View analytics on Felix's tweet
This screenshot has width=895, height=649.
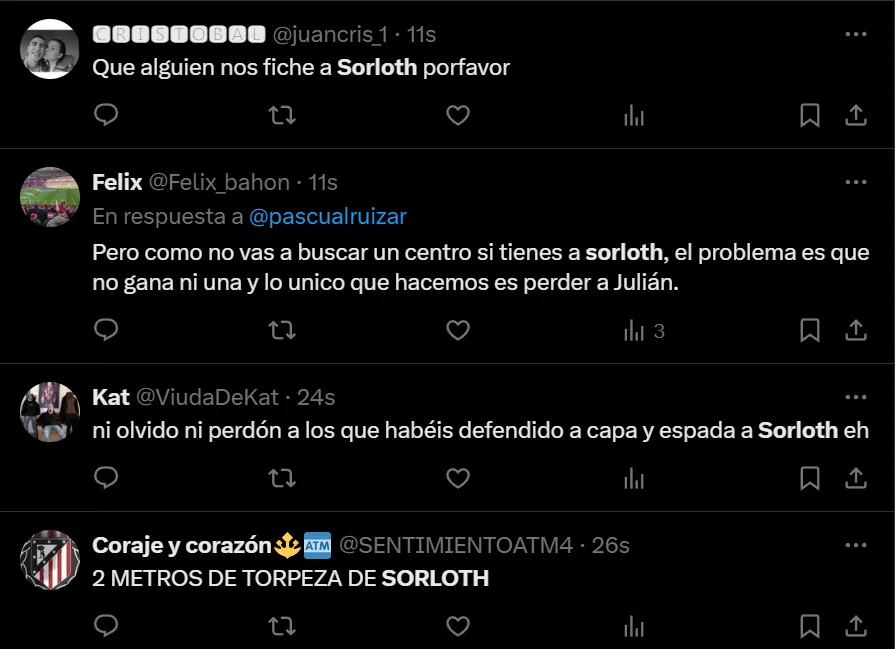pos(634,330)
